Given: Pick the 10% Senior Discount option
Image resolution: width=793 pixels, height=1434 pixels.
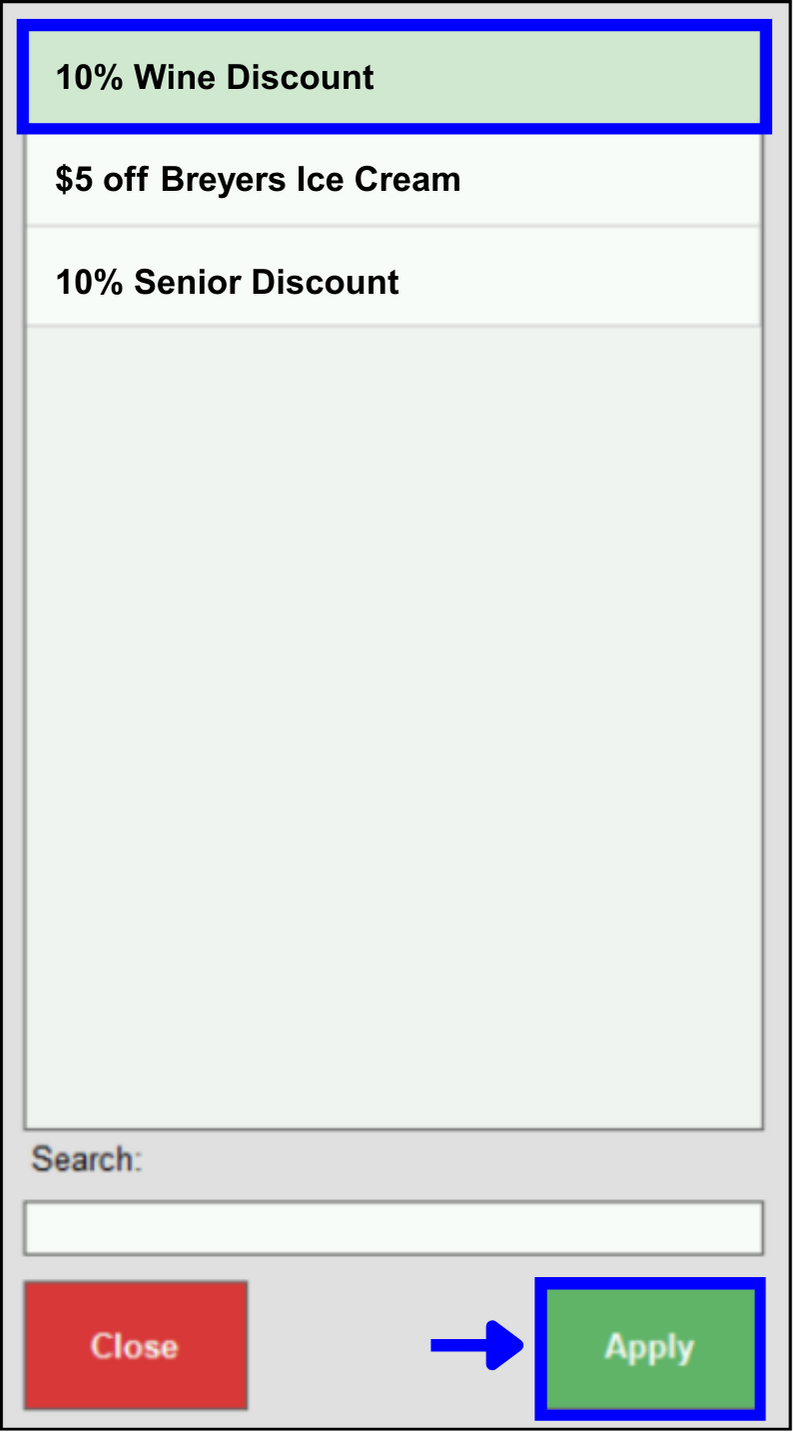Looking at the screenshot, I should (393, 282).
